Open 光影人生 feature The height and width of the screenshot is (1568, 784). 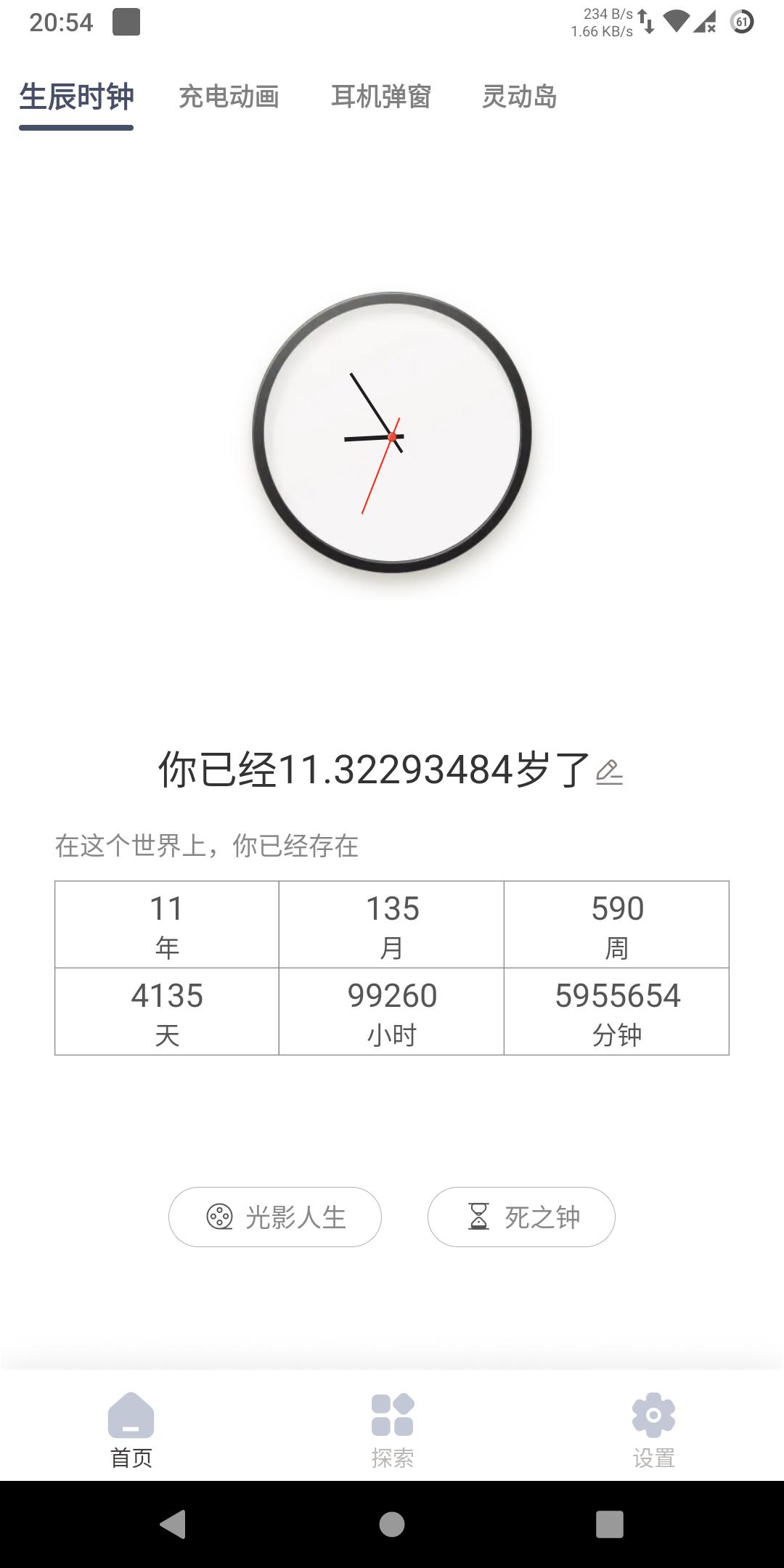tap(275, 1217)
